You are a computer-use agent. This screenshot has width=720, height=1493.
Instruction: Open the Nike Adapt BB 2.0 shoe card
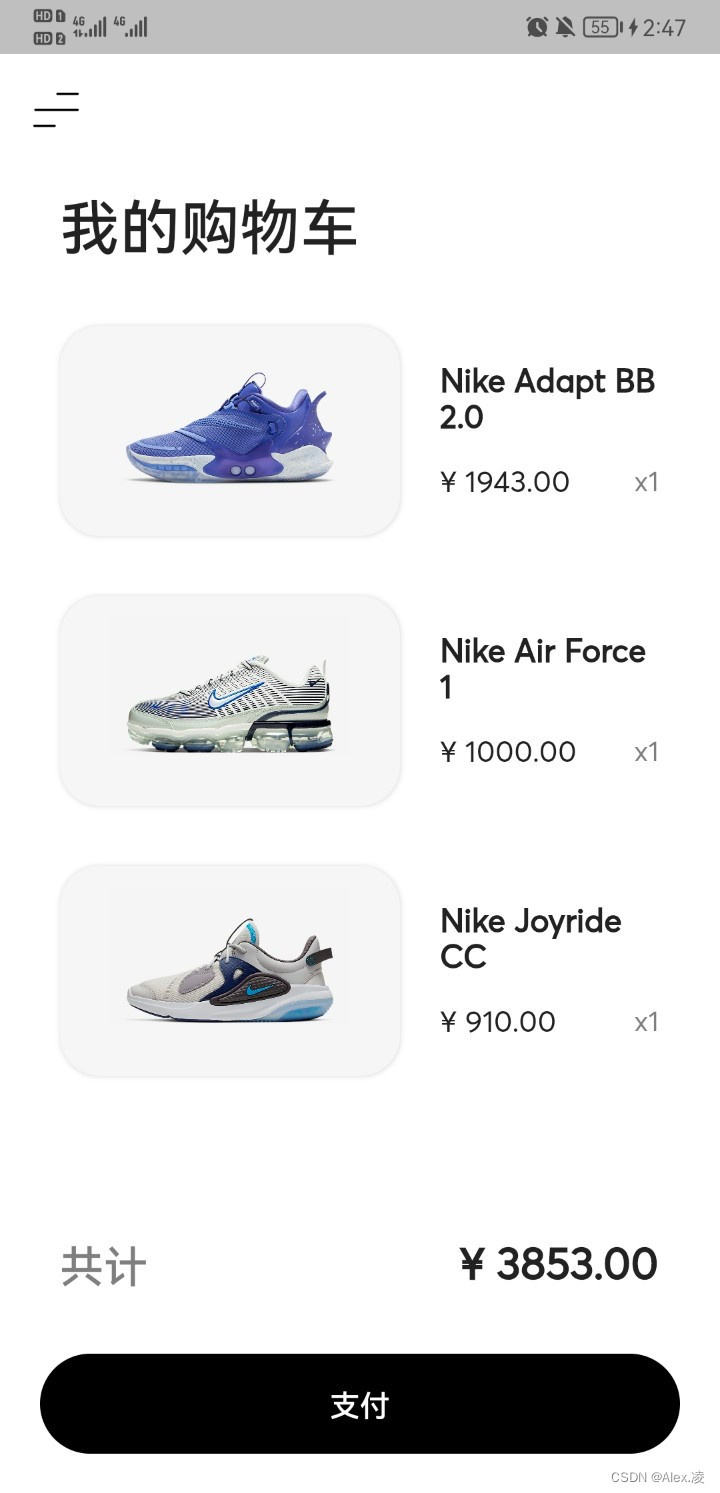click(230, 430)
